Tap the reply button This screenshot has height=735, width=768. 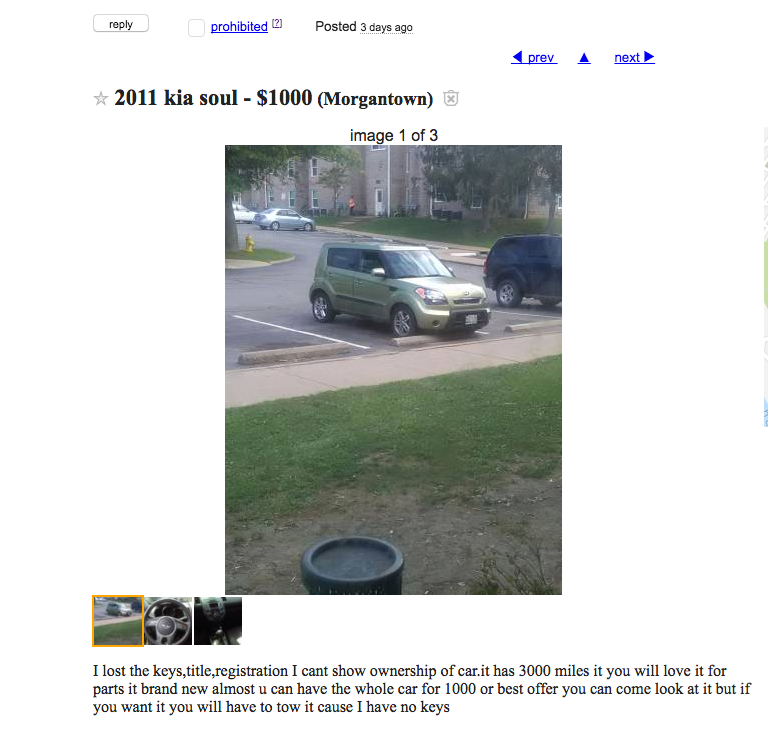coord(120,24)
